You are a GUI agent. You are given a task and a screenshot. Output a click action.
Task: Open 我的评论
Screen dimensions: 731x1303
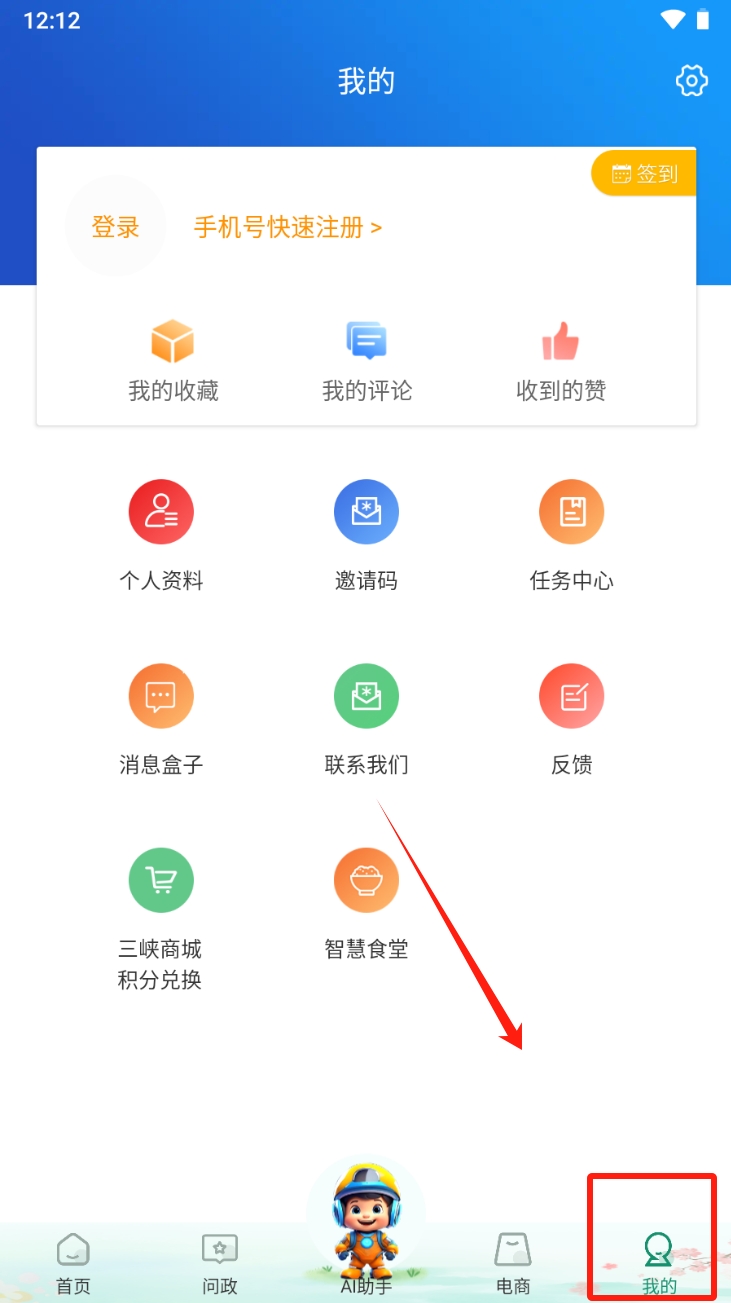click(x=366, y=361)
